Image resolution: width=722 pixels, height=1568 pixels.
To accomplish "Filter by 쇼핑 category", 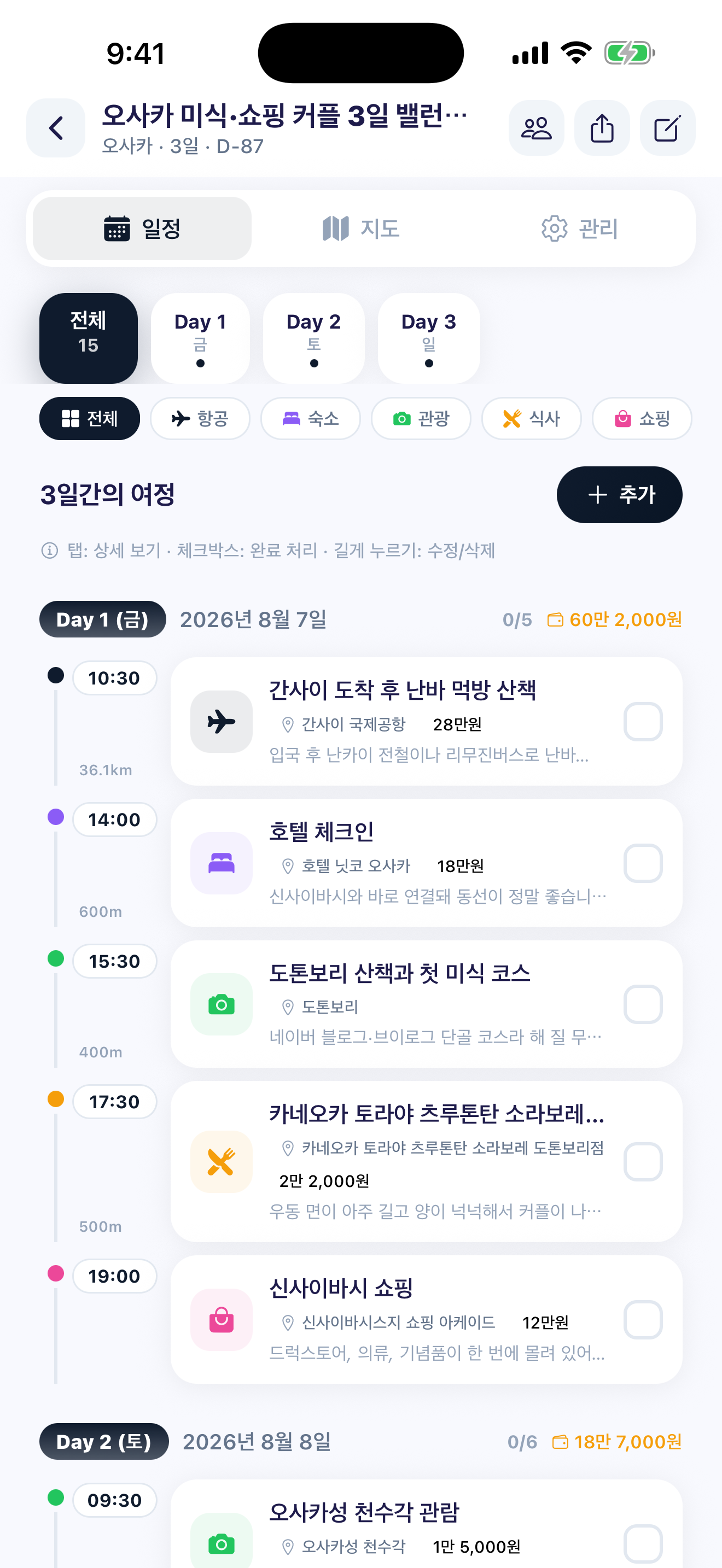I will pyautogui.click(x=642, y=419).
